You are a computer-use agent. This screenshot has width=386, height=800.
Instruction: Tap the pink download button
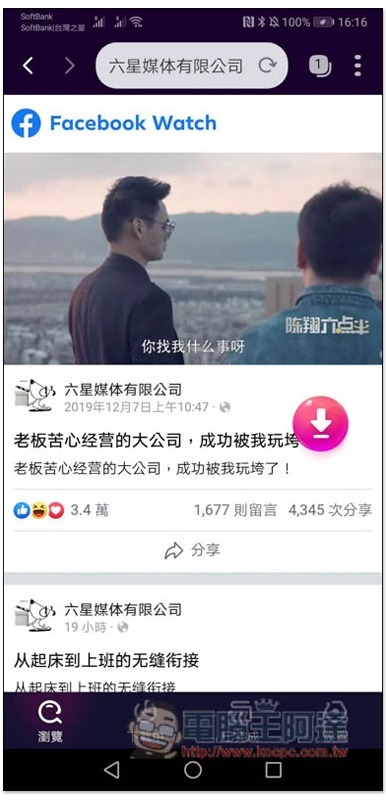click(320, 423)
